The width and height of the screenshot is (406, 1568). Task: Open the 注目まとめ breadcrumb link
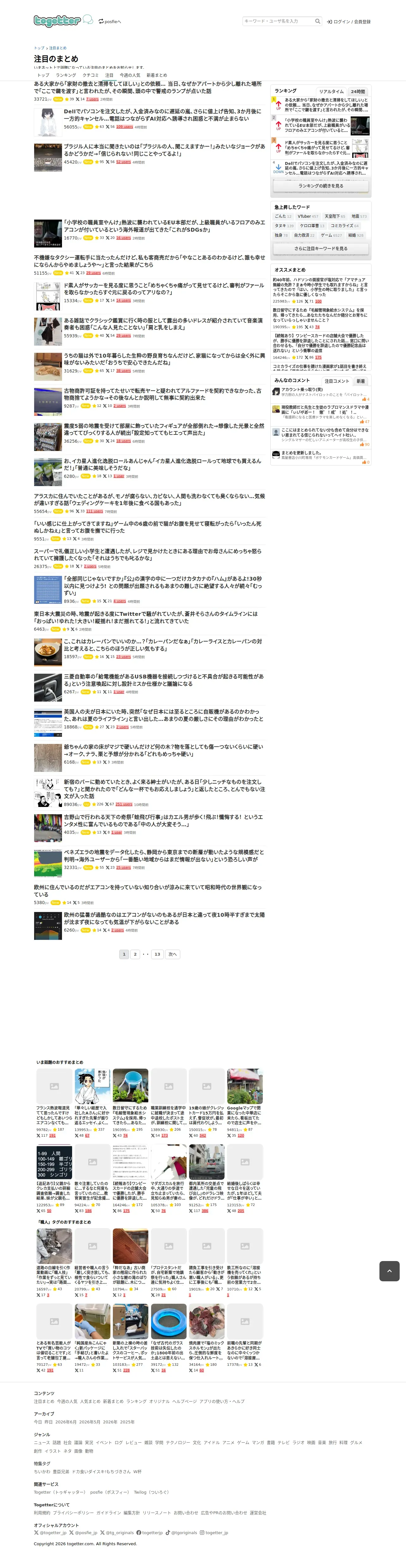coord(58,48)
